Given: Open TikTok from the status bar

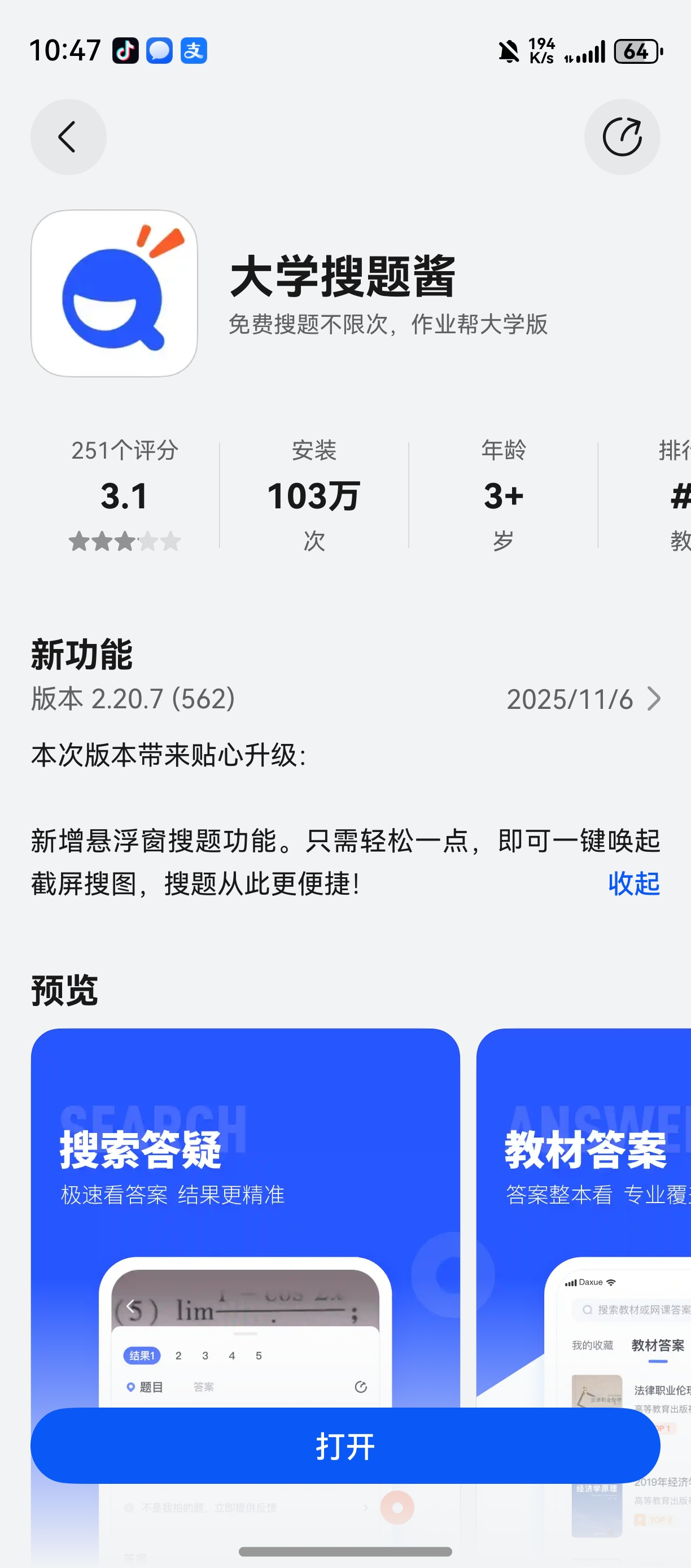Looking at the screenshot, I should point(124,51).
